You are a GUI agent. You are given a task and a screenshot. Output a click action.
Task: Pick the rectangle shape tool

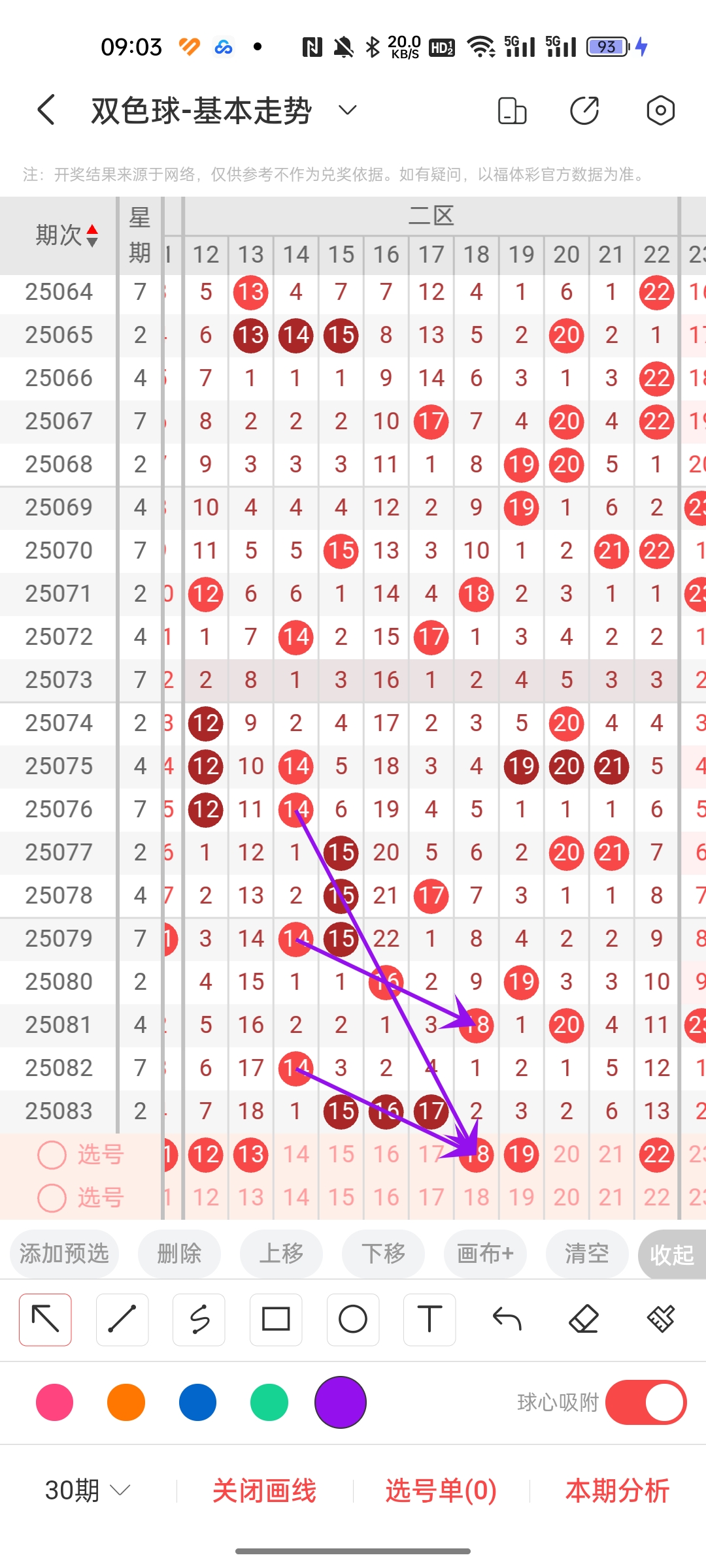pos(276,1320)
